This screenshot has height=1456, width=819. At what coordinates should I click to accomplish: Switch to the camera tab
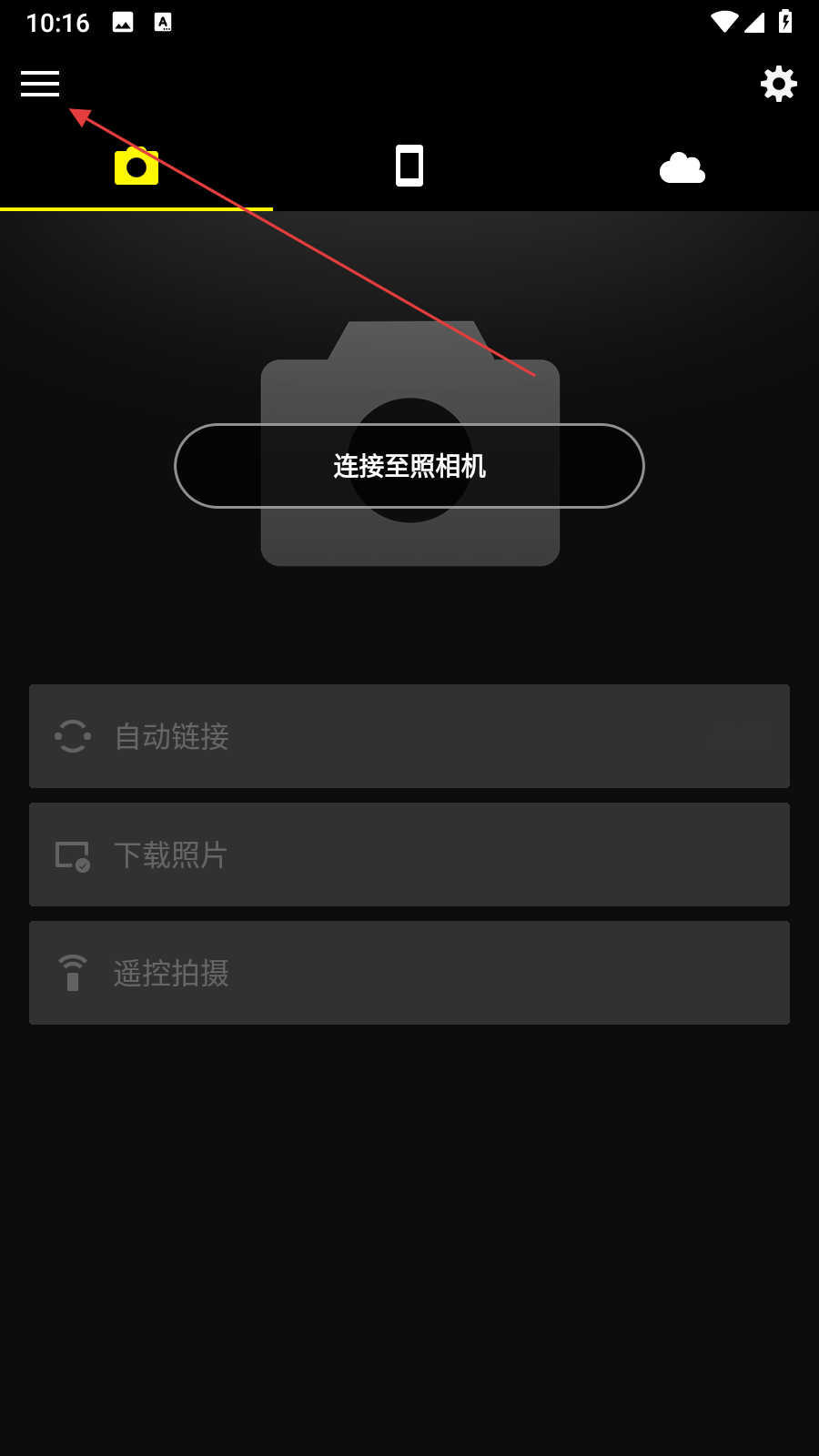pos(136,167)
